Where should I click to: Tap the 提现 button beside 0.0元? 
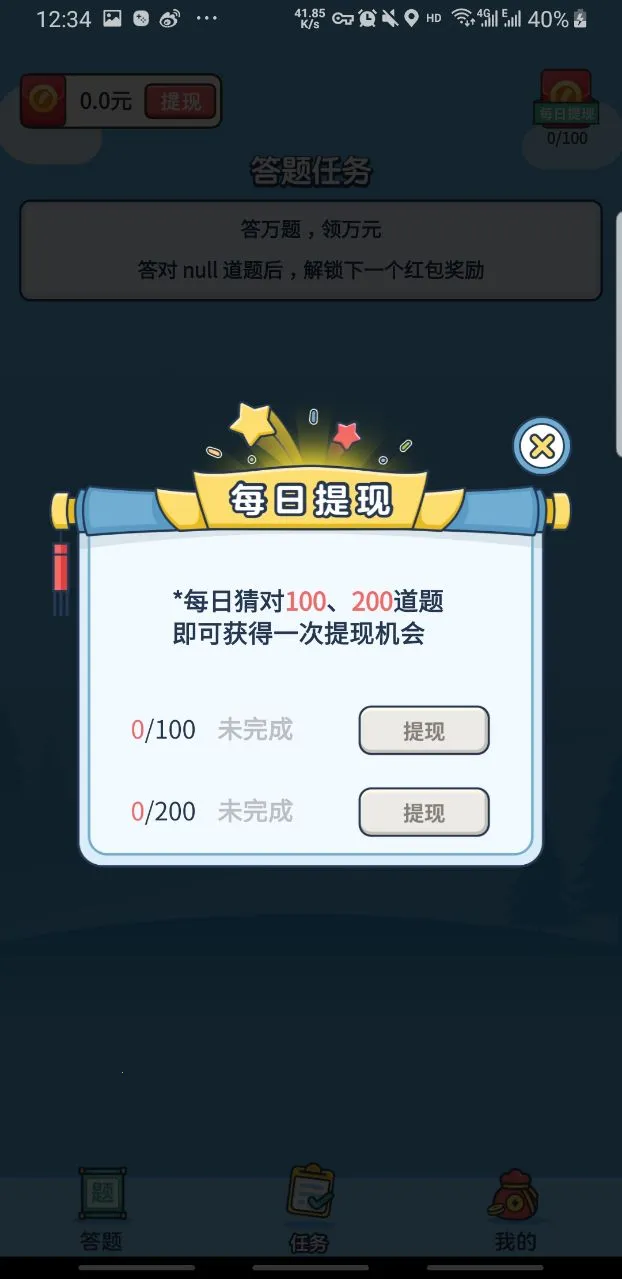pyautogui.click(x=180, y=101)
